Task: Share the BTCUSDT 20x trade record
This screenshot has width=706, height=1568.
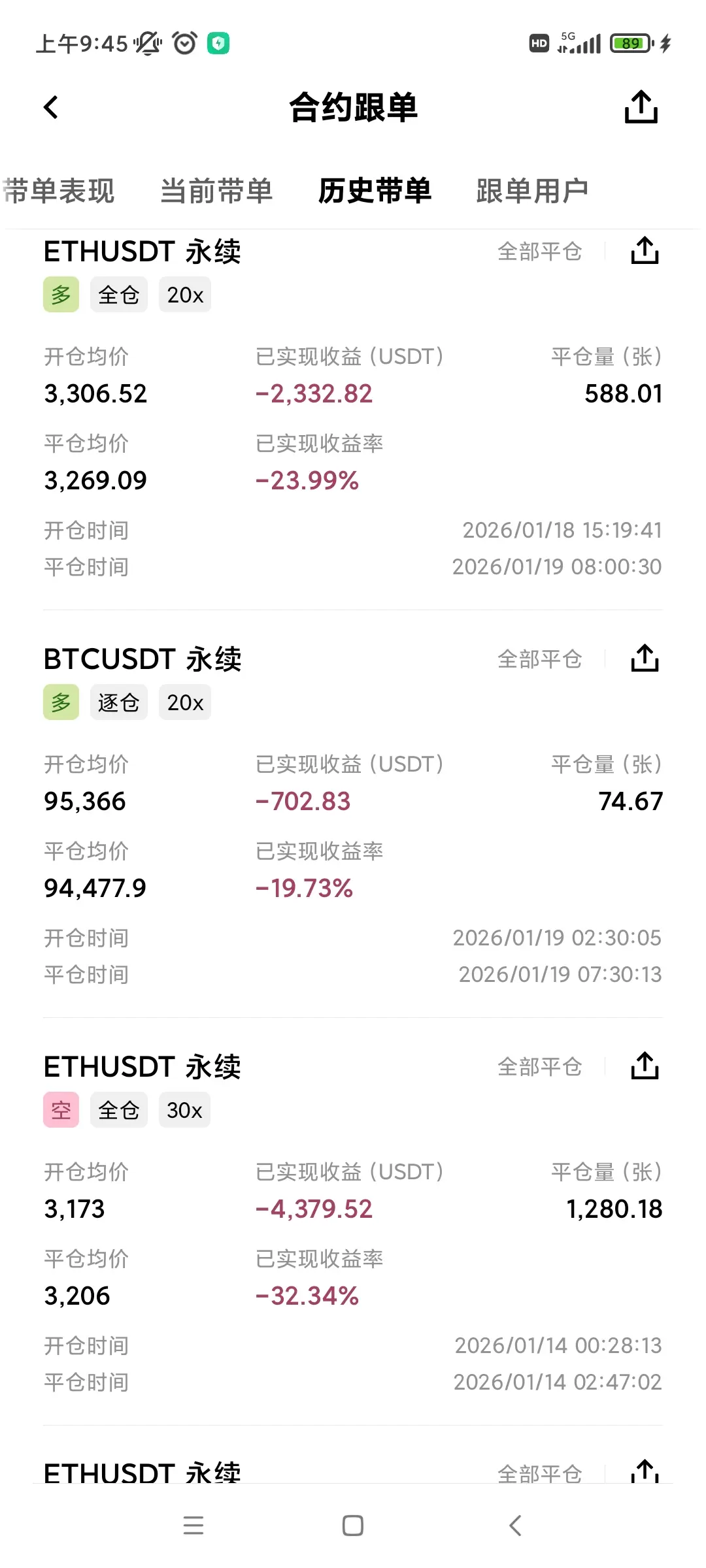Action: [645, 659]
